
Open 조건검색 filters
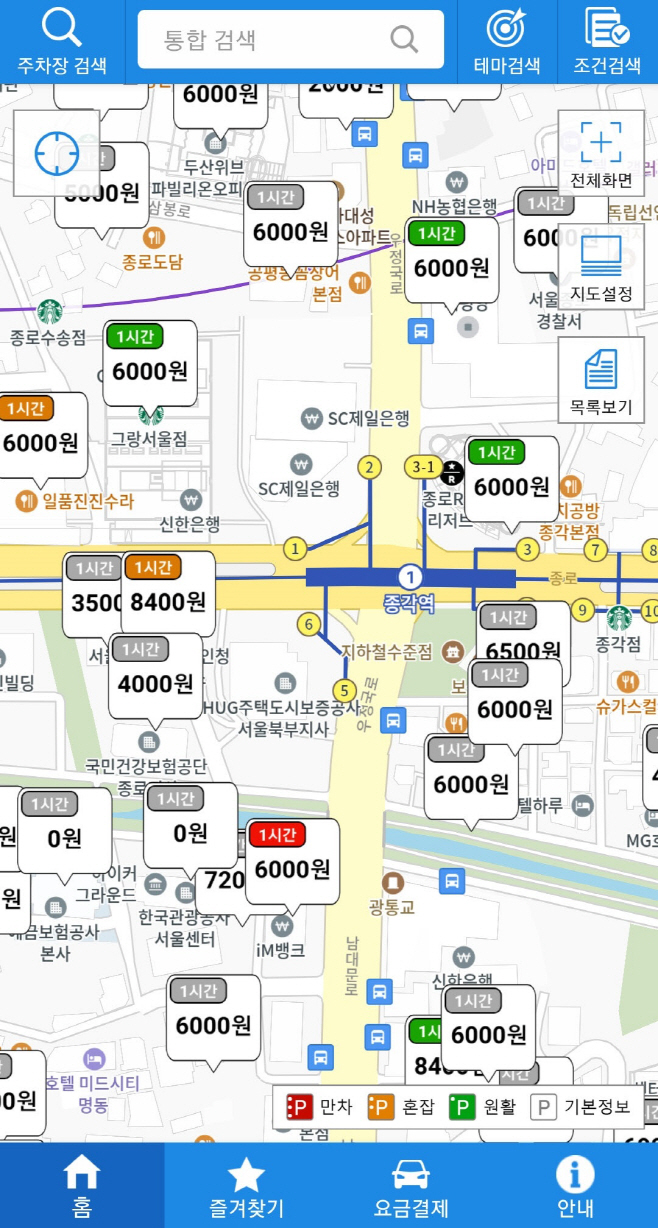606,43
